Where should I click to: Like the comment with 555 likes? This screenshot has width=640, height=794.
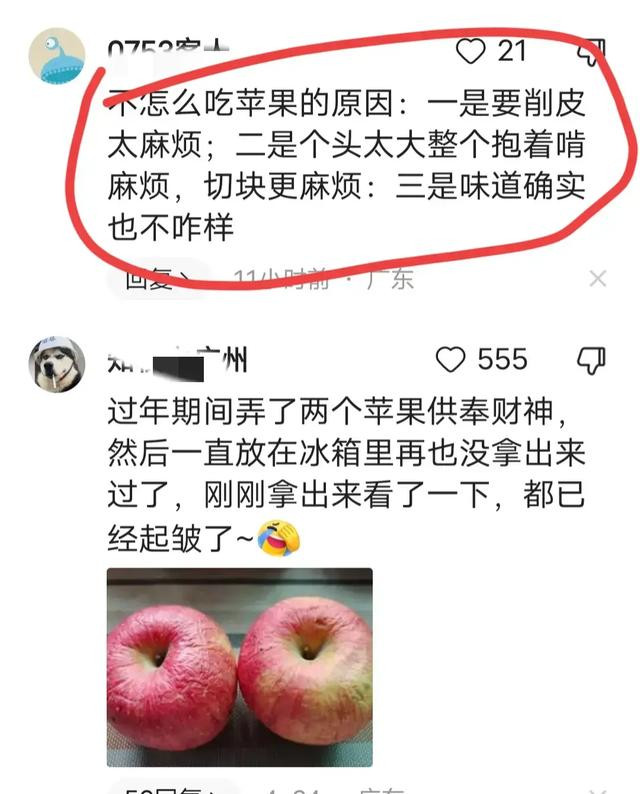(x=450, y=360)
